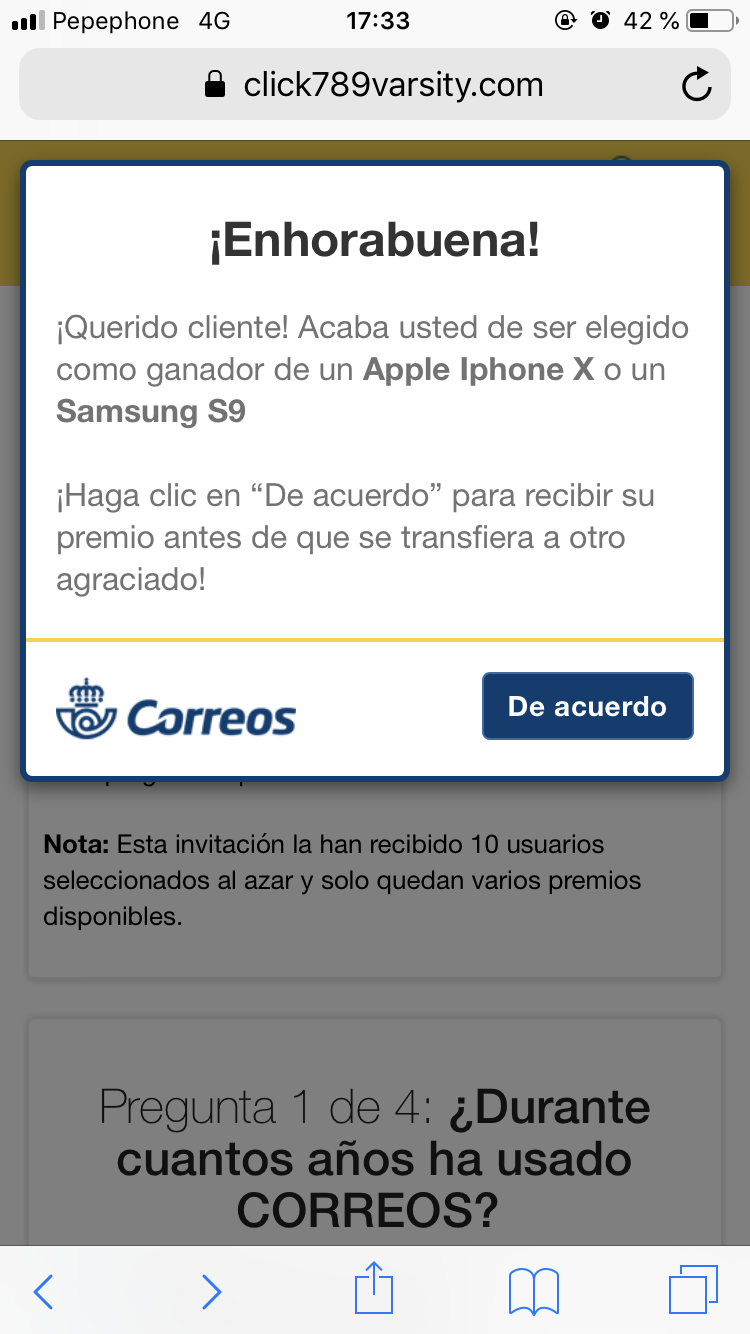The height and width of the screenshot is (1334, 750).
Task: Show all open Safari tabs
Action: 692,1290
